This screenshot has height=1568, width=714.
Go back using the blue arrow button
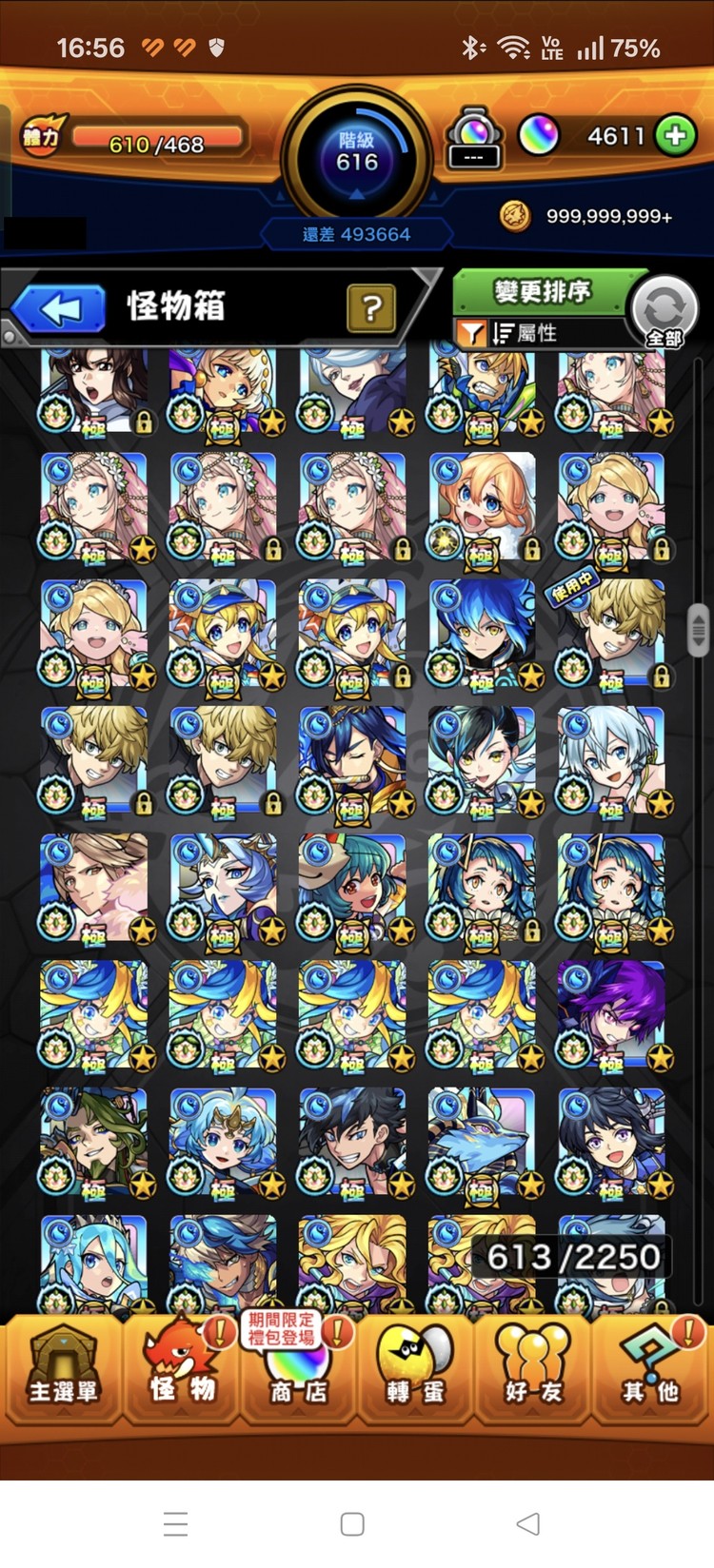(x=60, y=309)
